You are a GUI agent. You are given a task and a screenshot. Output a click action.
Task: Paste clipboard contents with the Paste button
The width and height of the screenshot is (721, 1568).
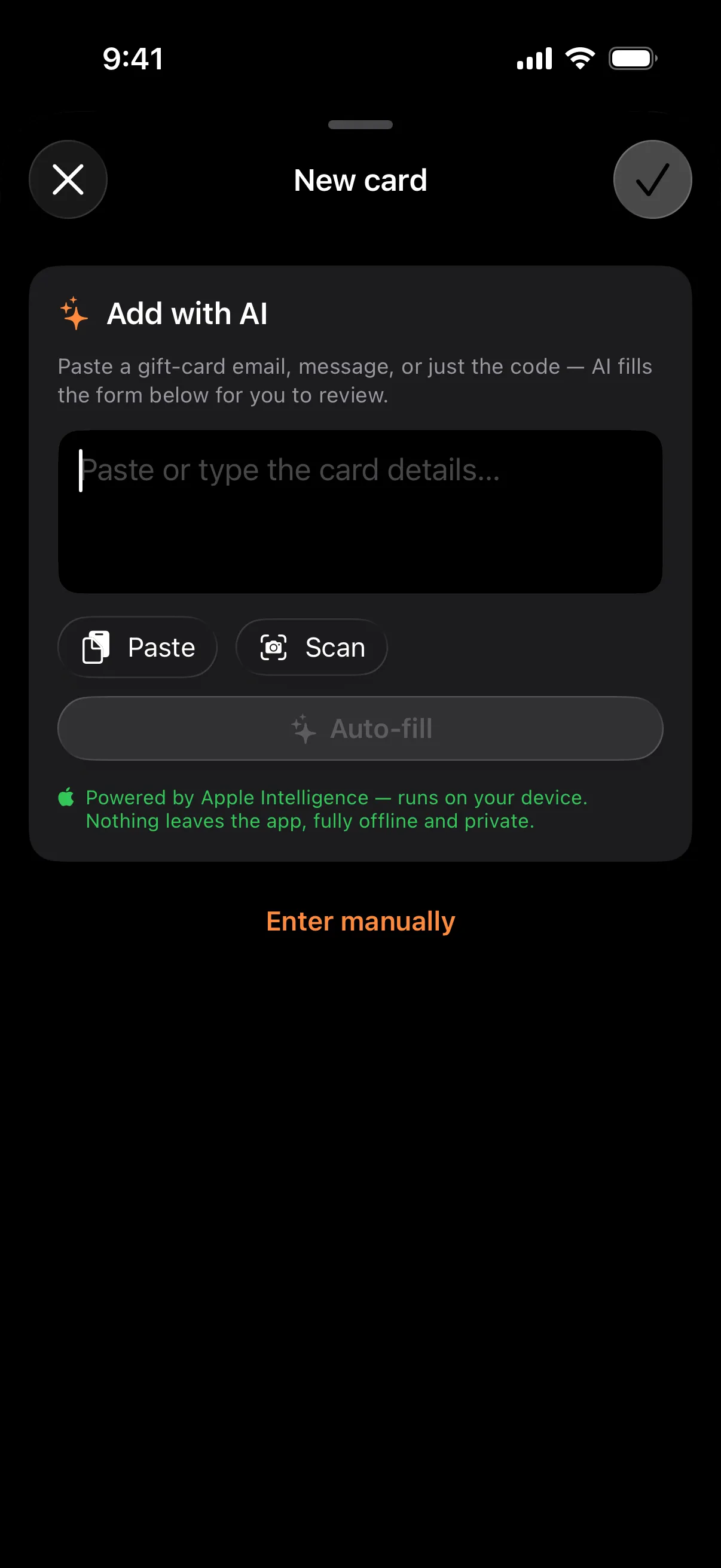point(138,647)
